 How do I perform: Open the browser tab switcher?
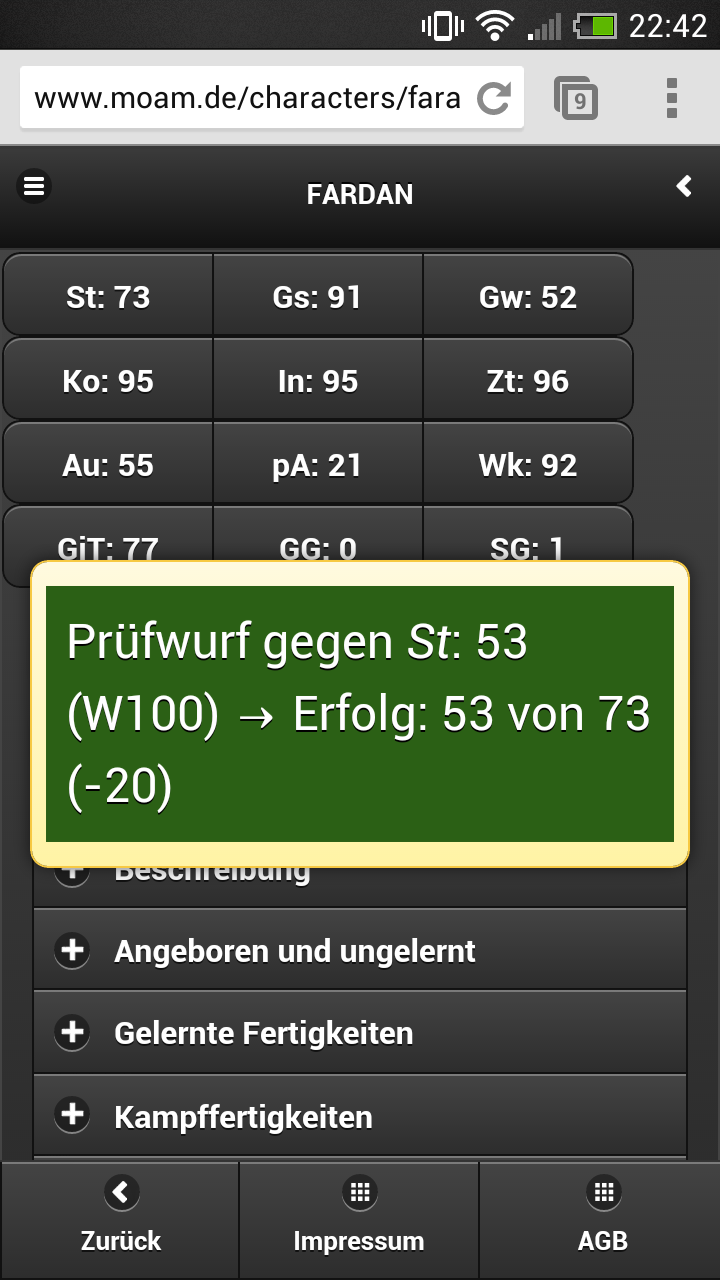(x=577, y=98)
